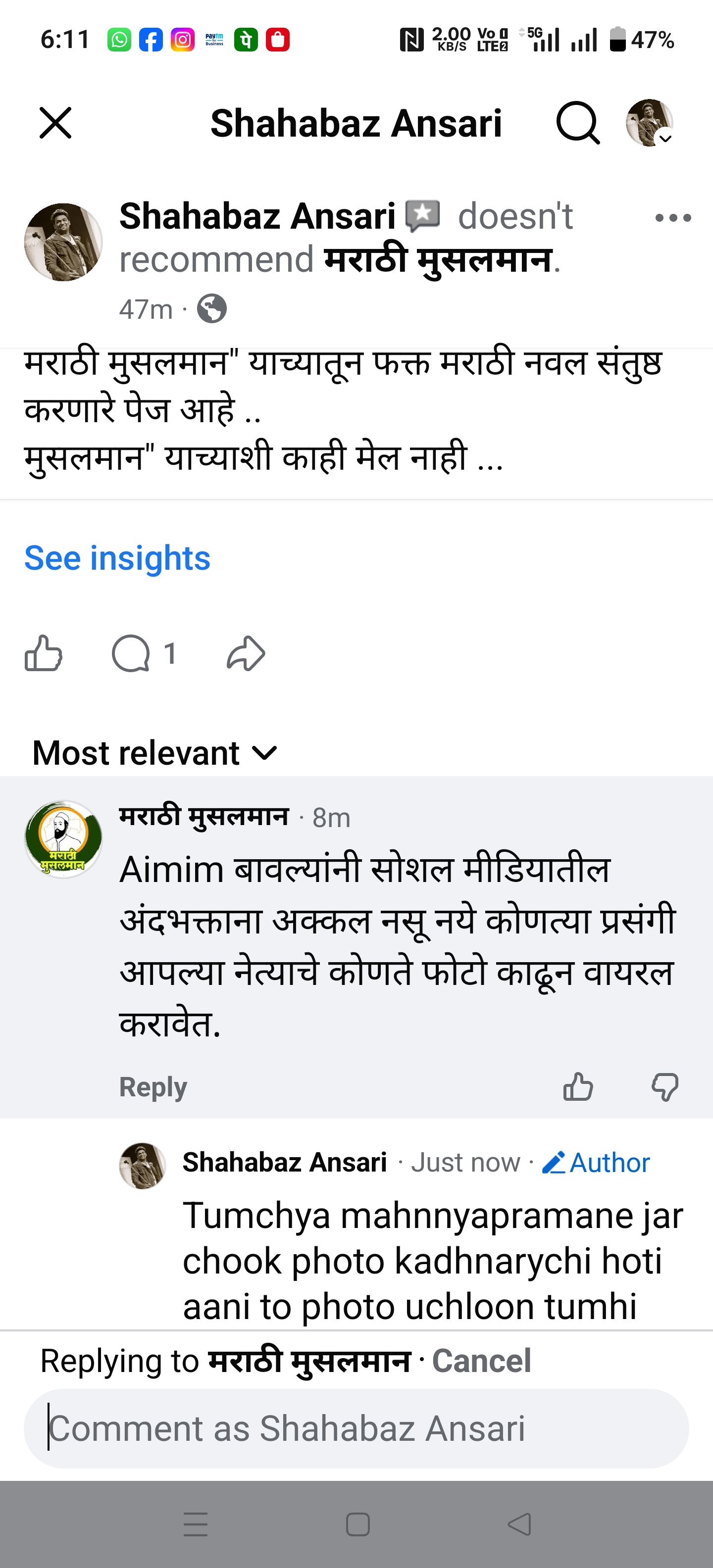Screen dimensions: 713x1568
Task: Cancel replying to मराठी मुसलमान
Action: click(481, 1361)
